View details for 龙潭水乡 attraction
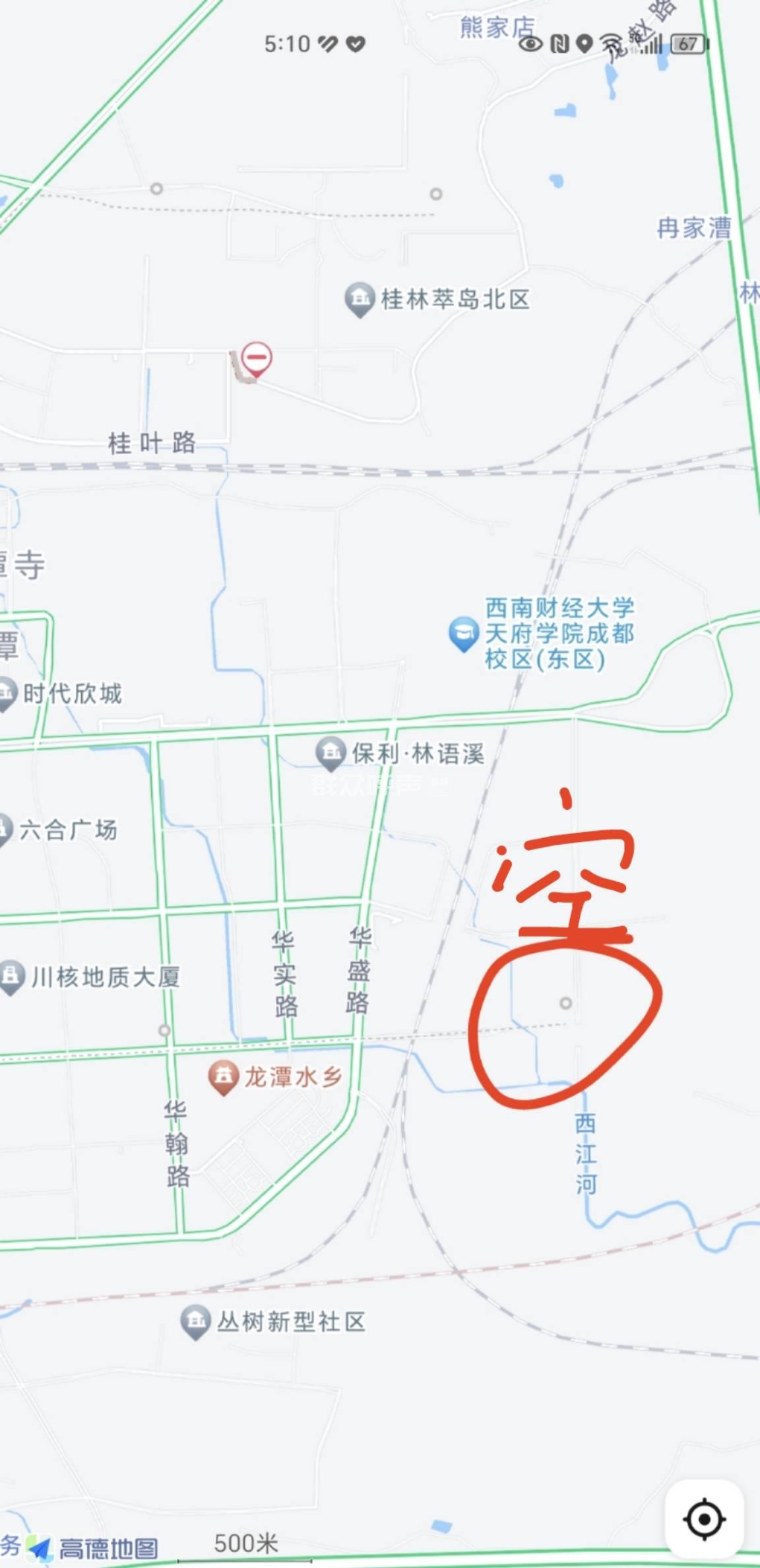Screen dimensions: 760x1568 224,1078
